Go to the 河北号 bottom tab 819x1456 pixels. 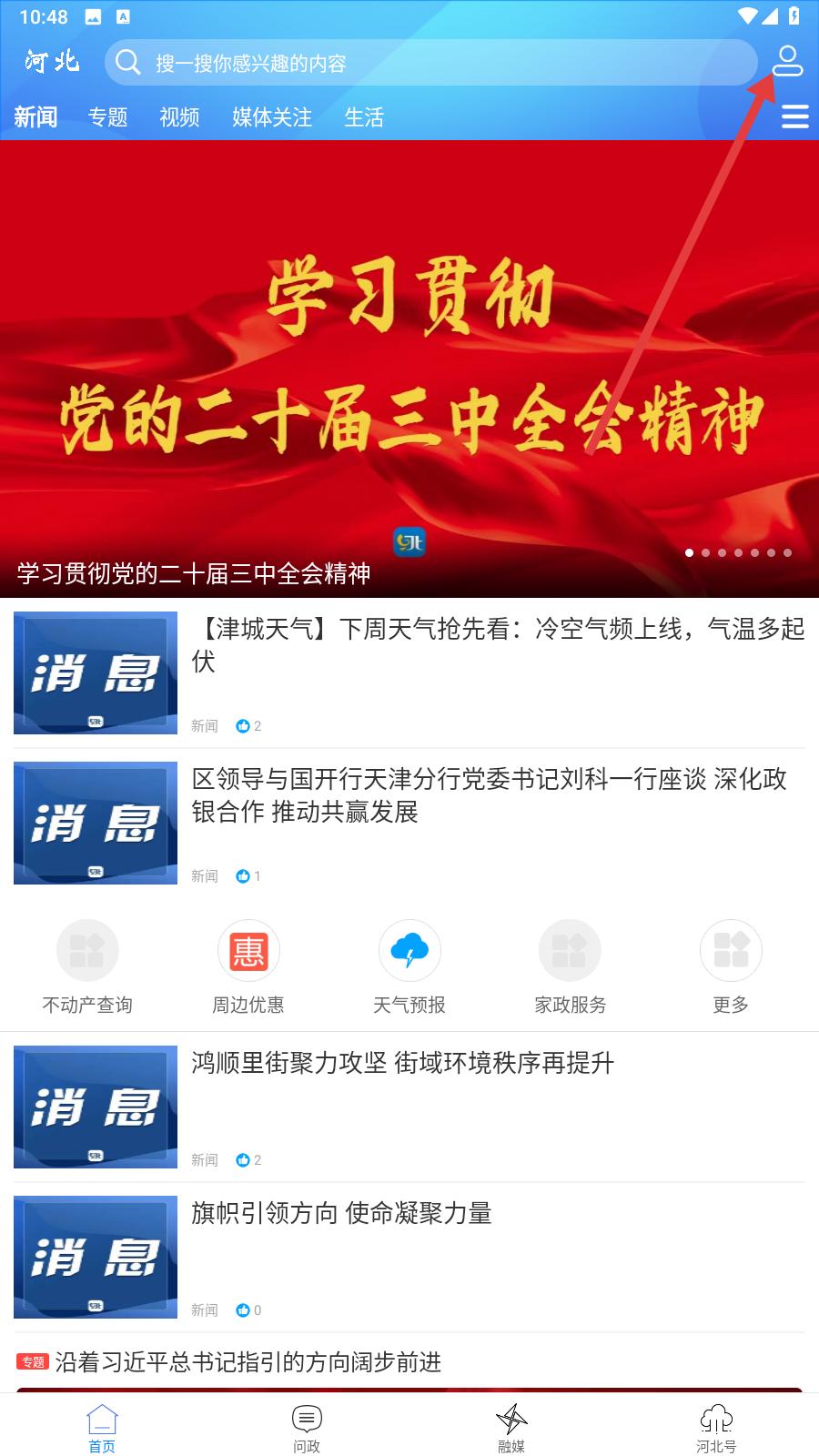tap(716, 1428)
